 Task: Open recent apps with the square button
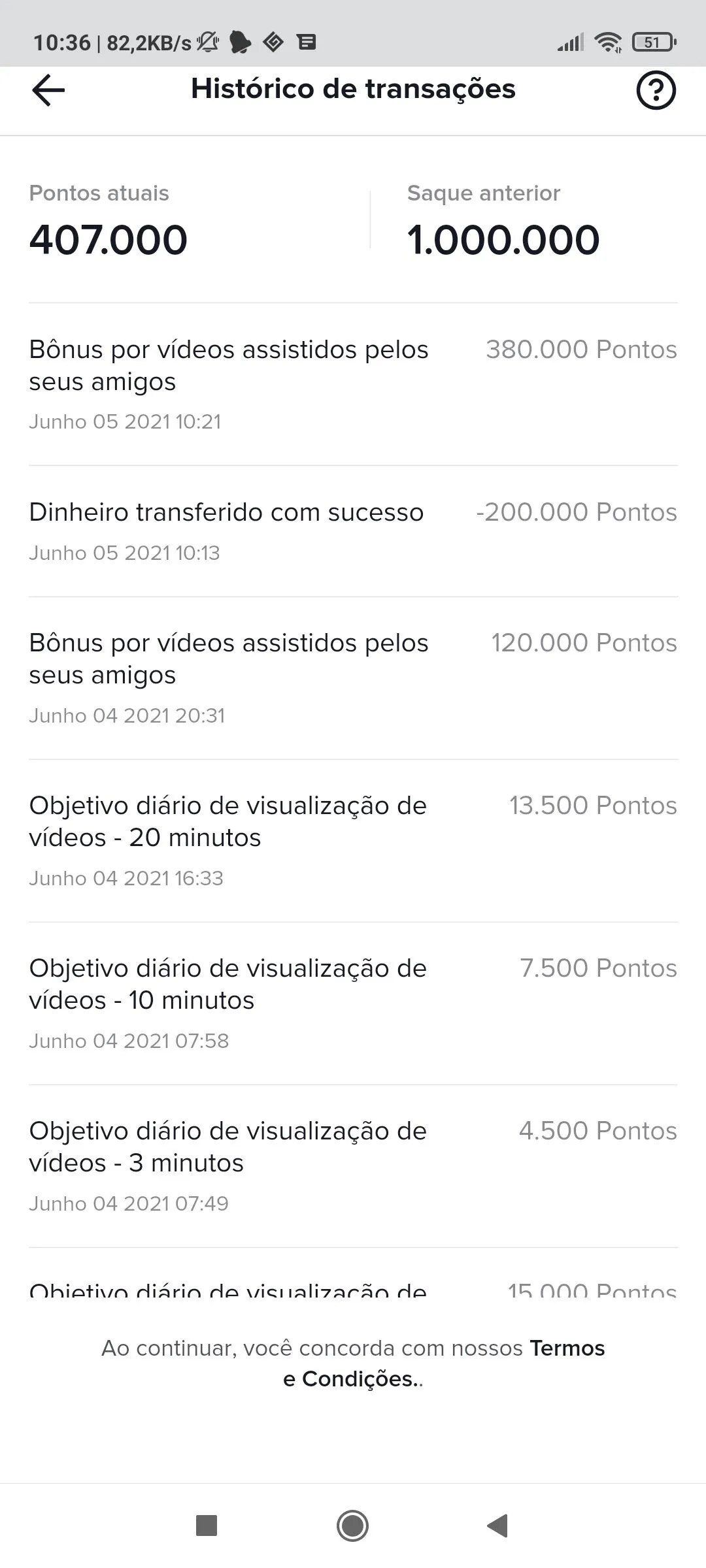pos(207,1526)
